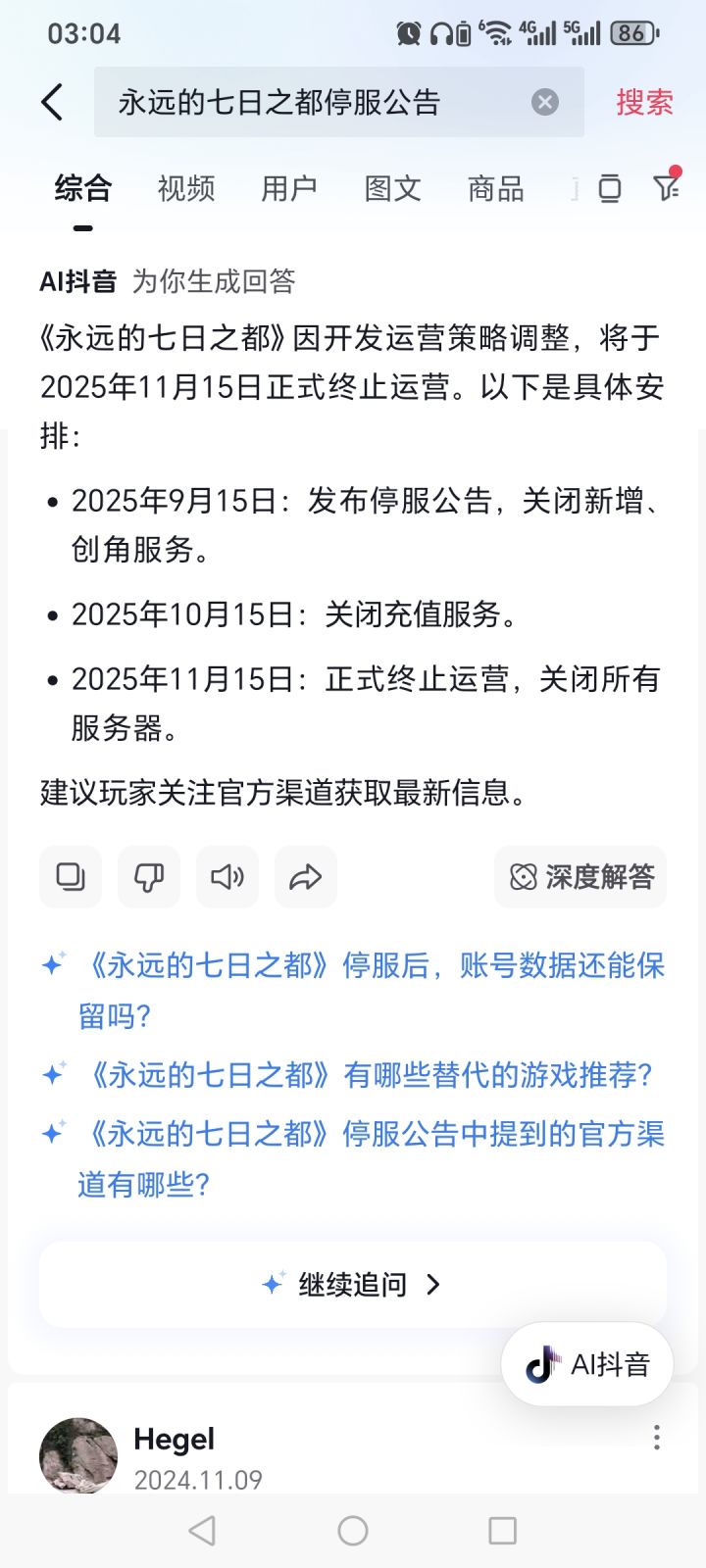Switch to the 视频 tab

pyautogui.click(x=186, y=188)
